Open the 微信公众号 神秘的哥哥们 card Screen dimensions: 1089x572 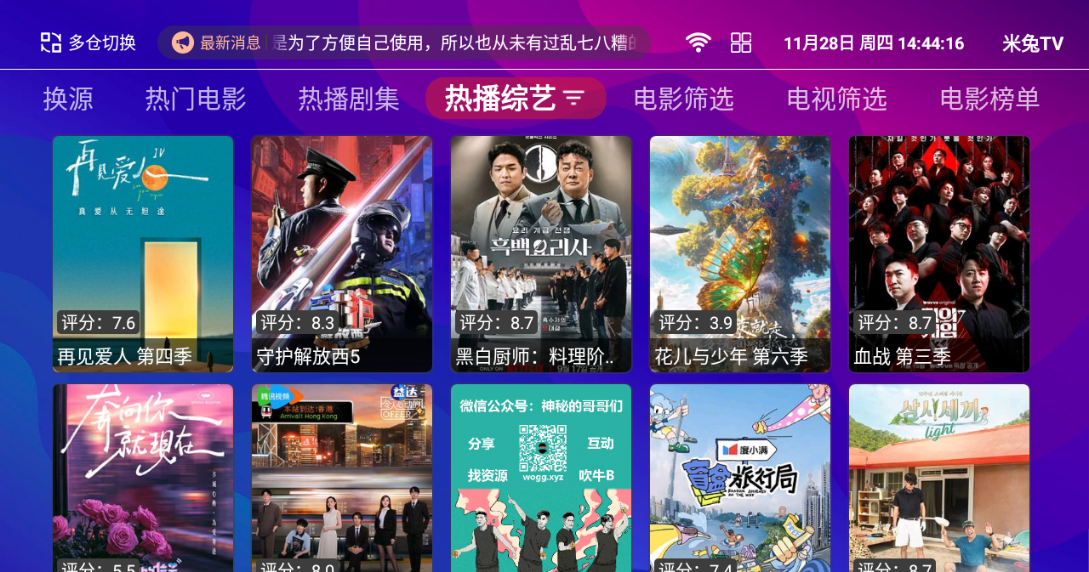coord(541,478)
